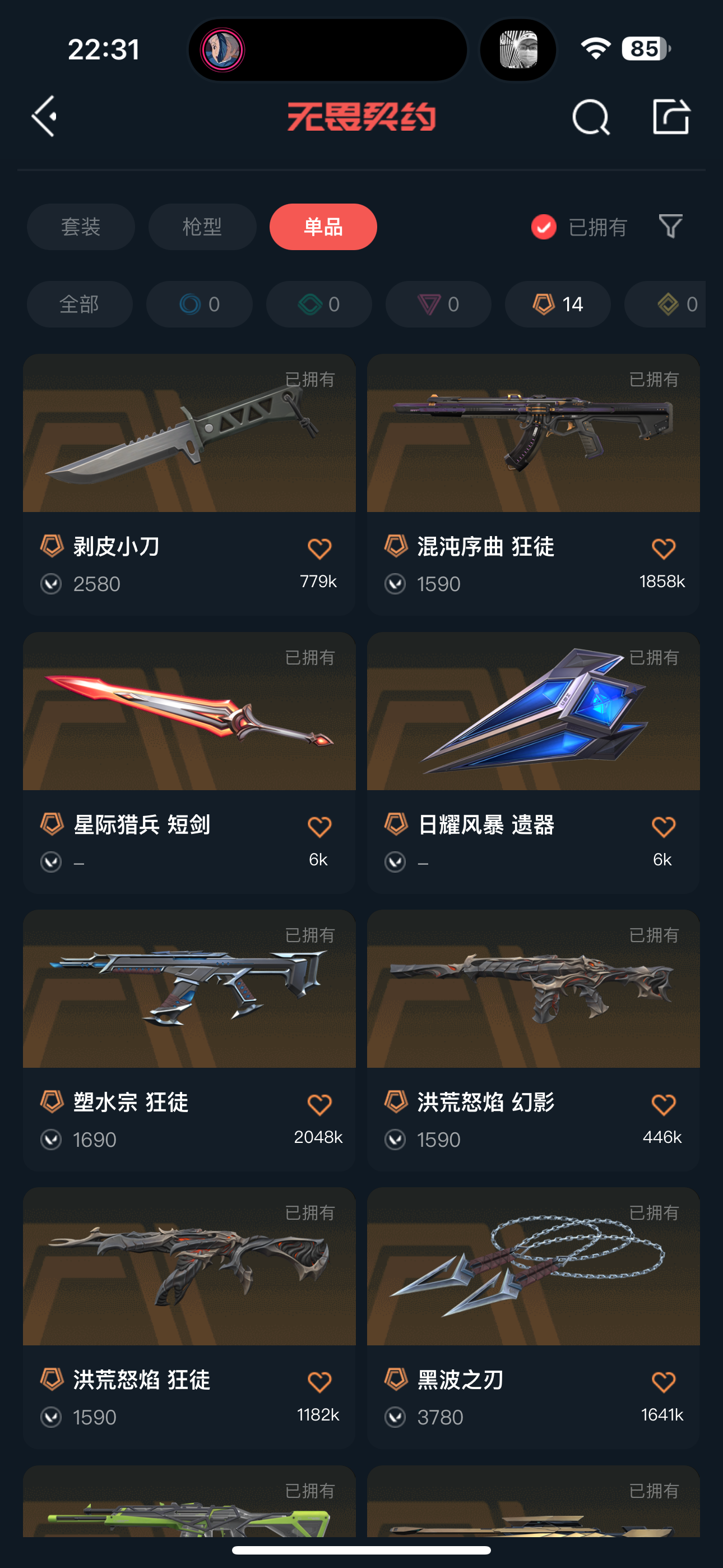Favorite the 混沌序曲 狂徒 skin

[662, 548]
